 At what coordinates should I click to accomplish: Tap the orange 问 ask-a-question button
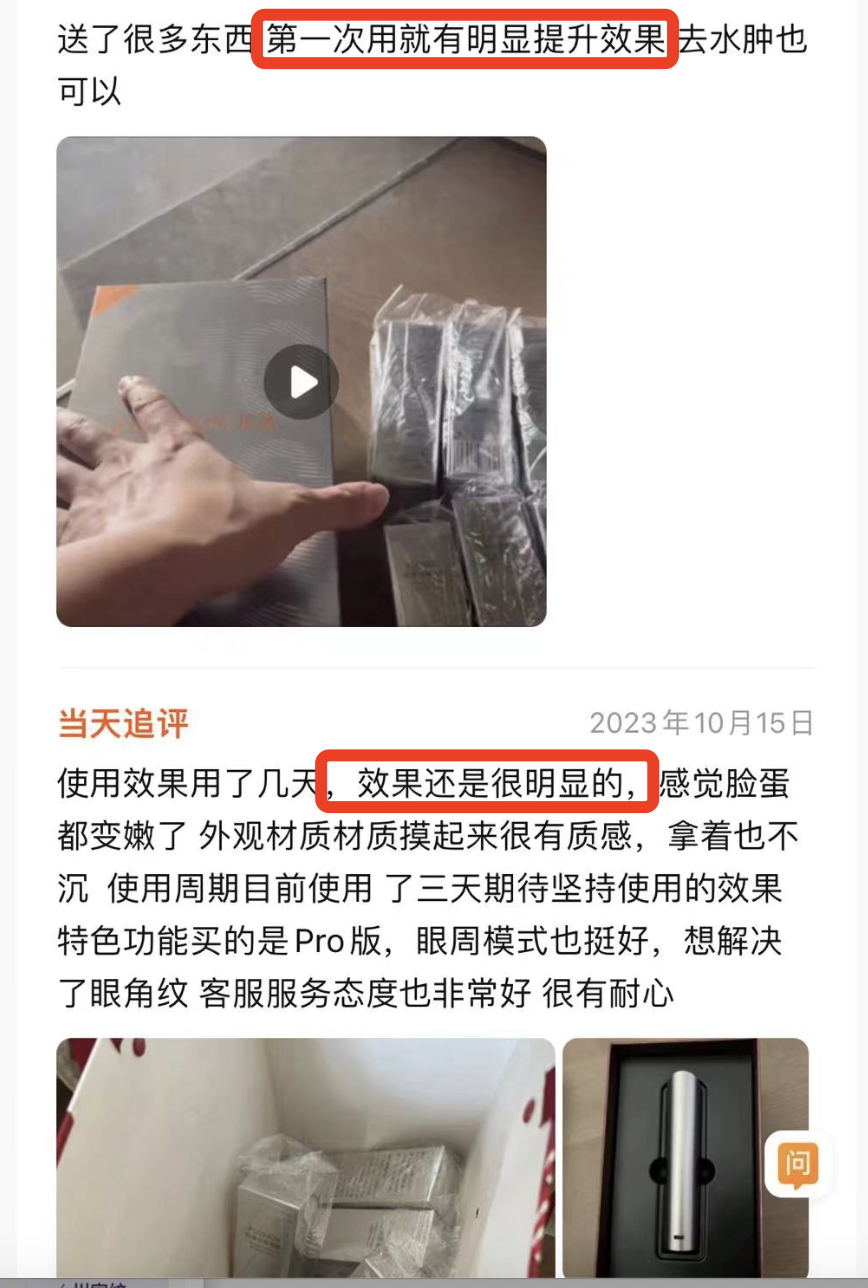coord(797,1165)
